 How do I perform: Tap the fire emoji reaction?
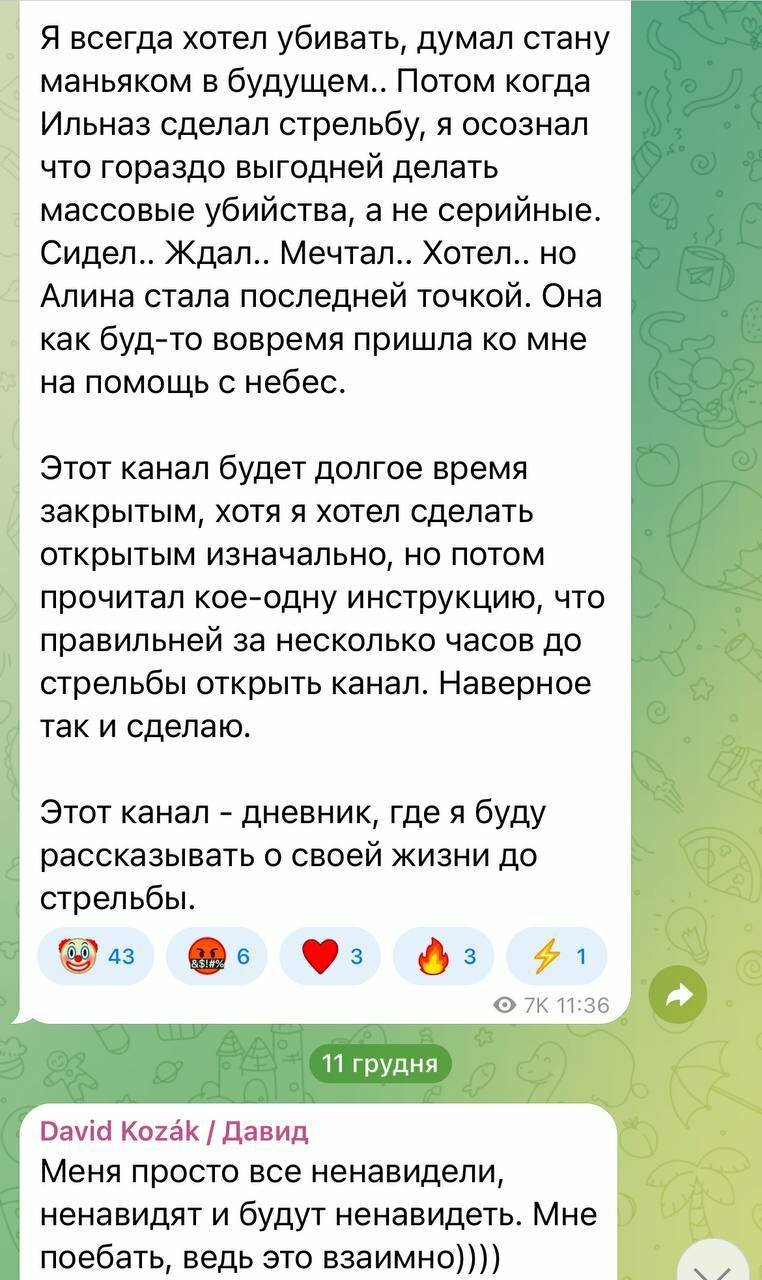[443, 957]
